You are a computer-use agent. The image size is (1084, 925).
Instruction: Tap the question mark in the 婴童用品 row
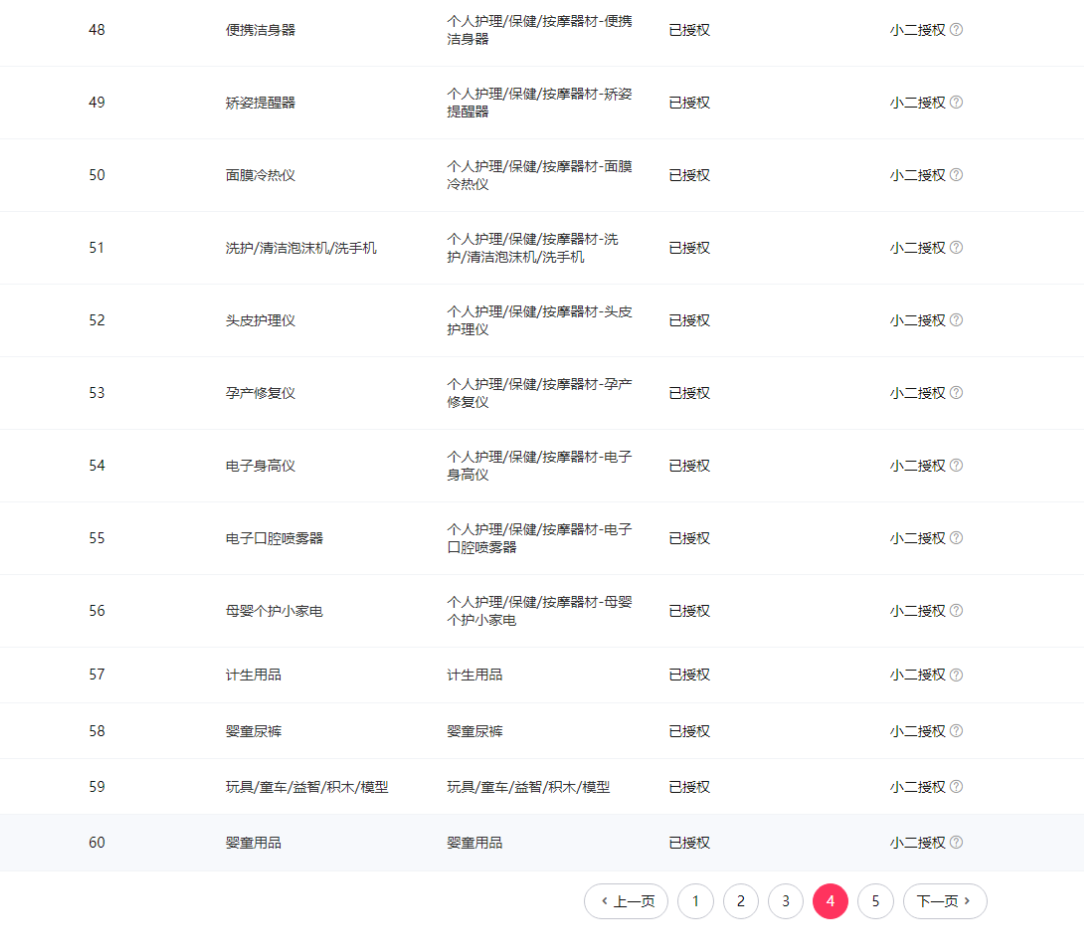tap(956, 843)
